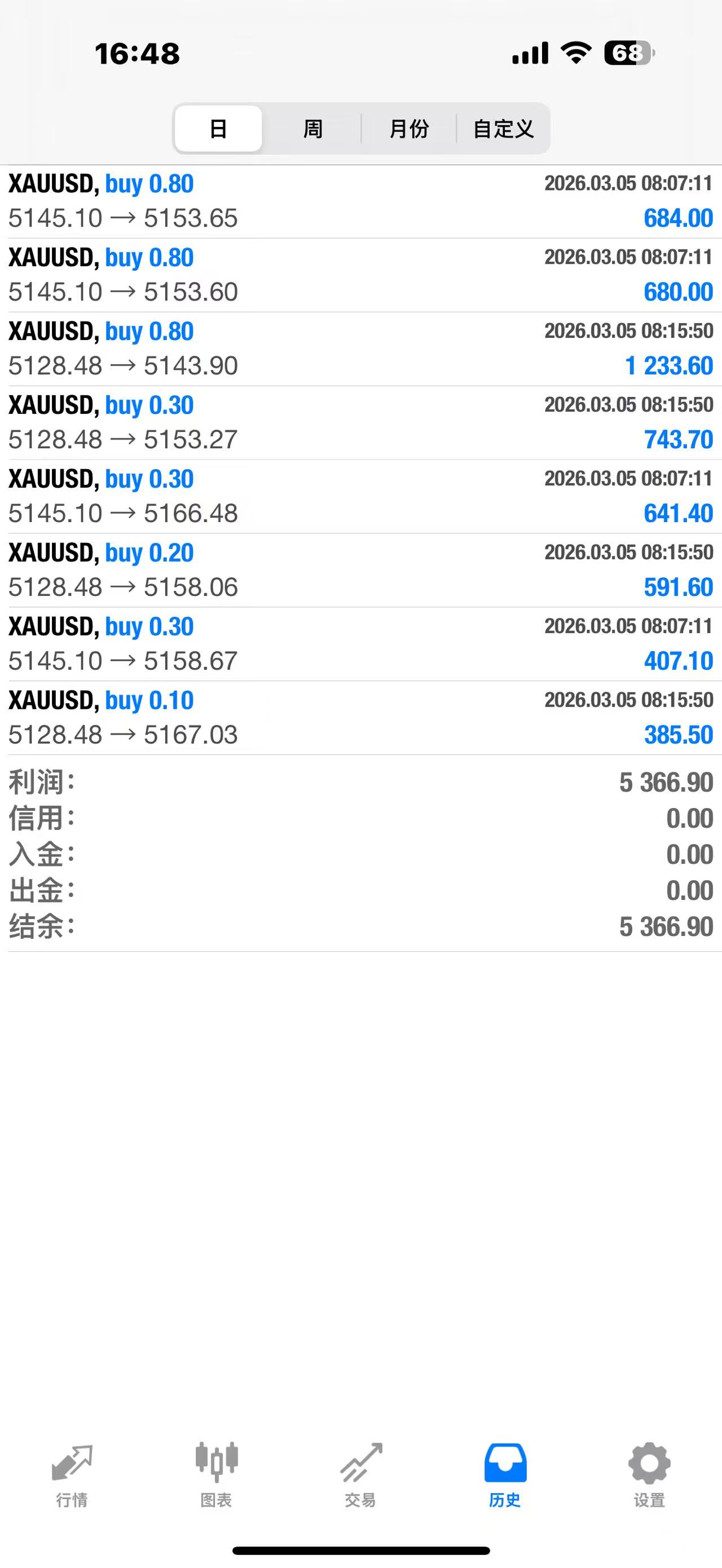Select the XAUUSD buy 0.10 trade entry
Image resolution: width=722 pixels, height=1568 pixels.
click(x=361, y=717)
